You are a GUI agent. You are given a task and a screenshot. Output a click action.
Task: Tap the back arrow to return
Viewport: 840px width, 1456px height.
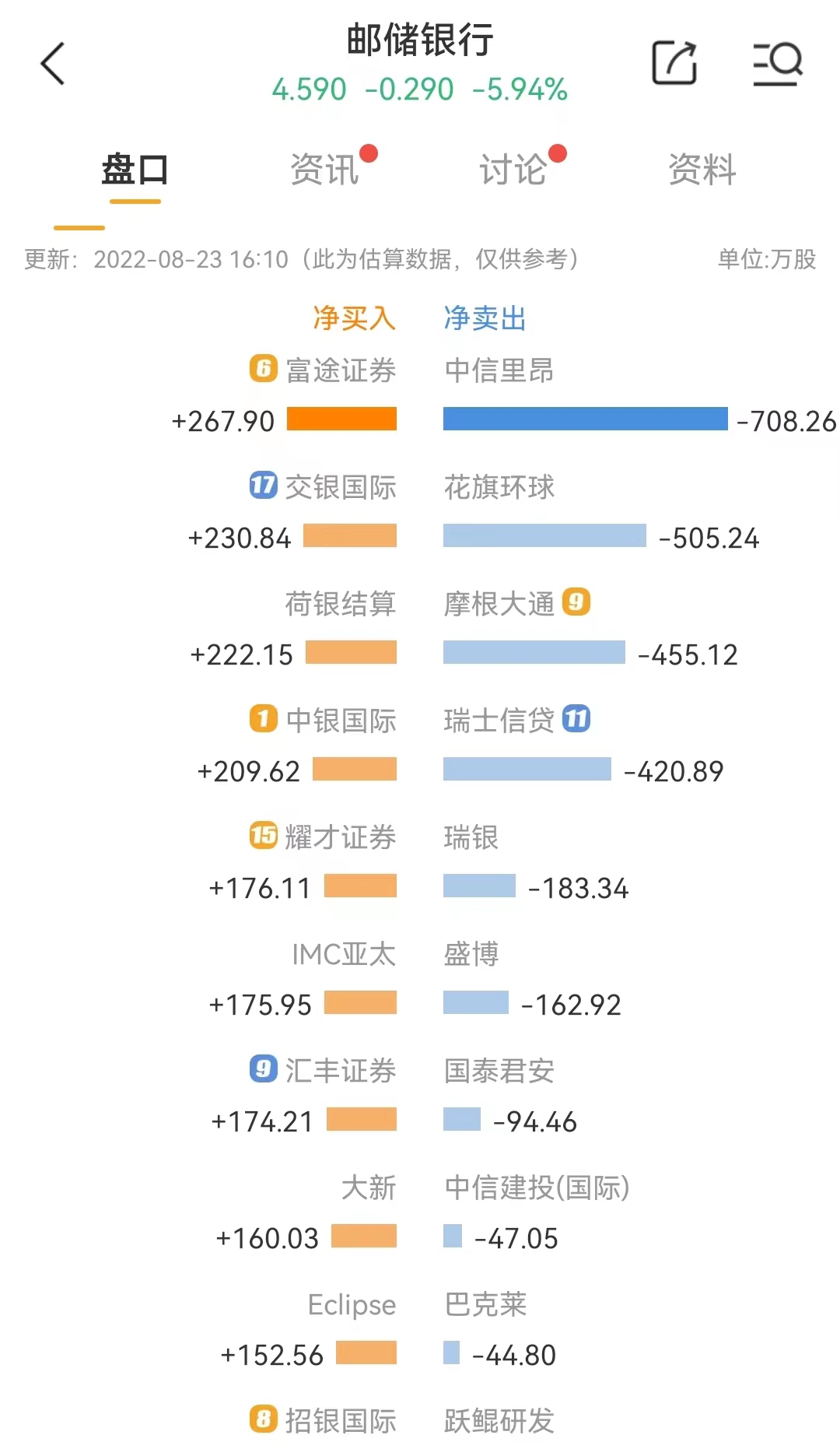52,61
